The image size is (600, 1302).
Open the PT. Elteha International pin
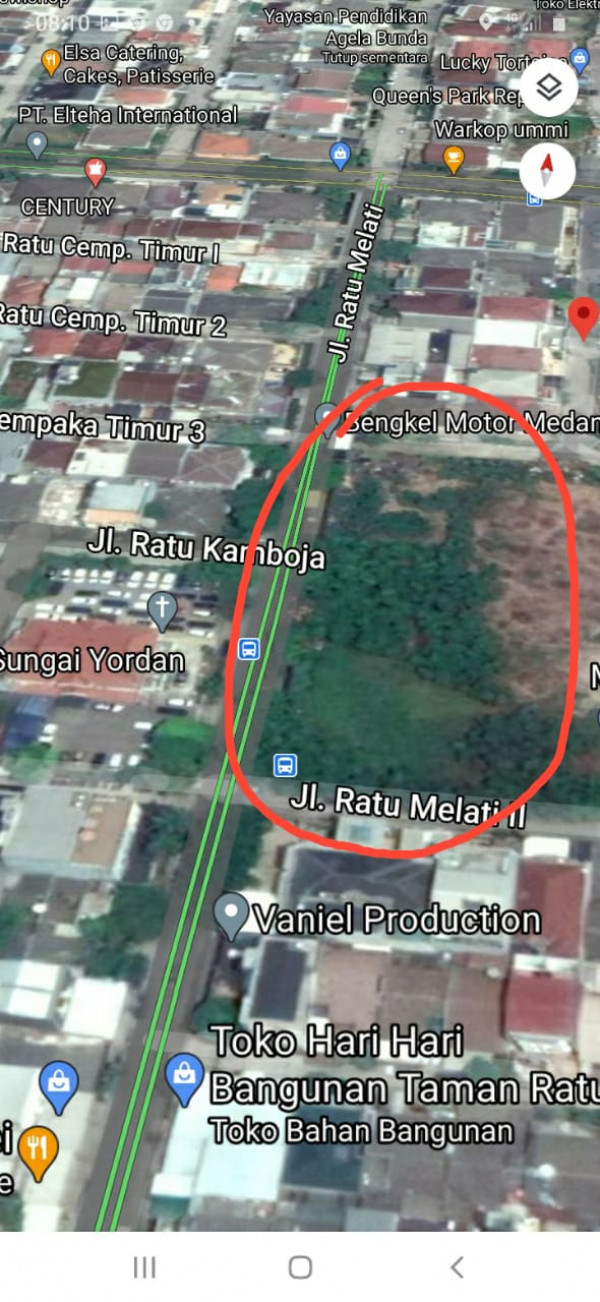pos(37,145)
